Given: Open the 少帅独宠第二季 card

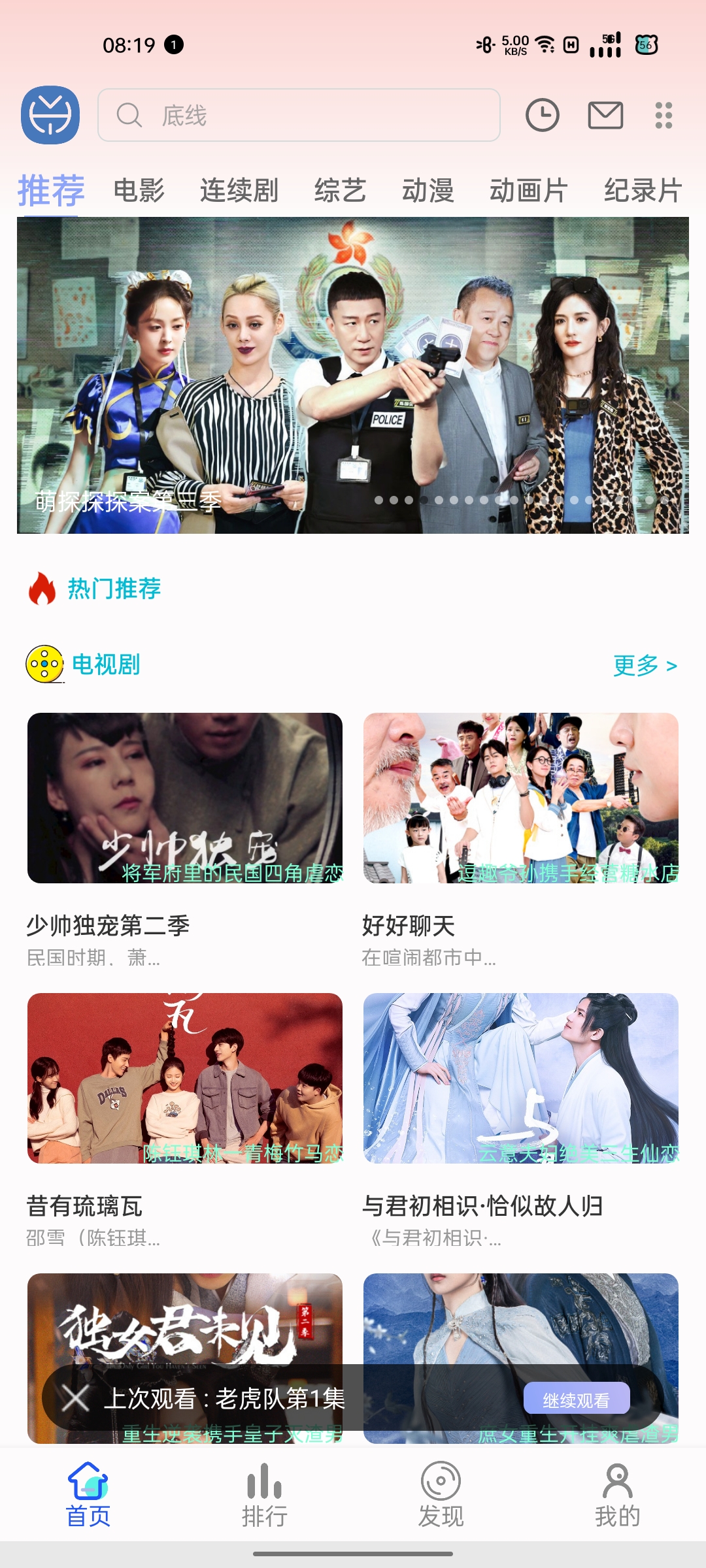Looking at the screenshot, I should click(185, 798).
